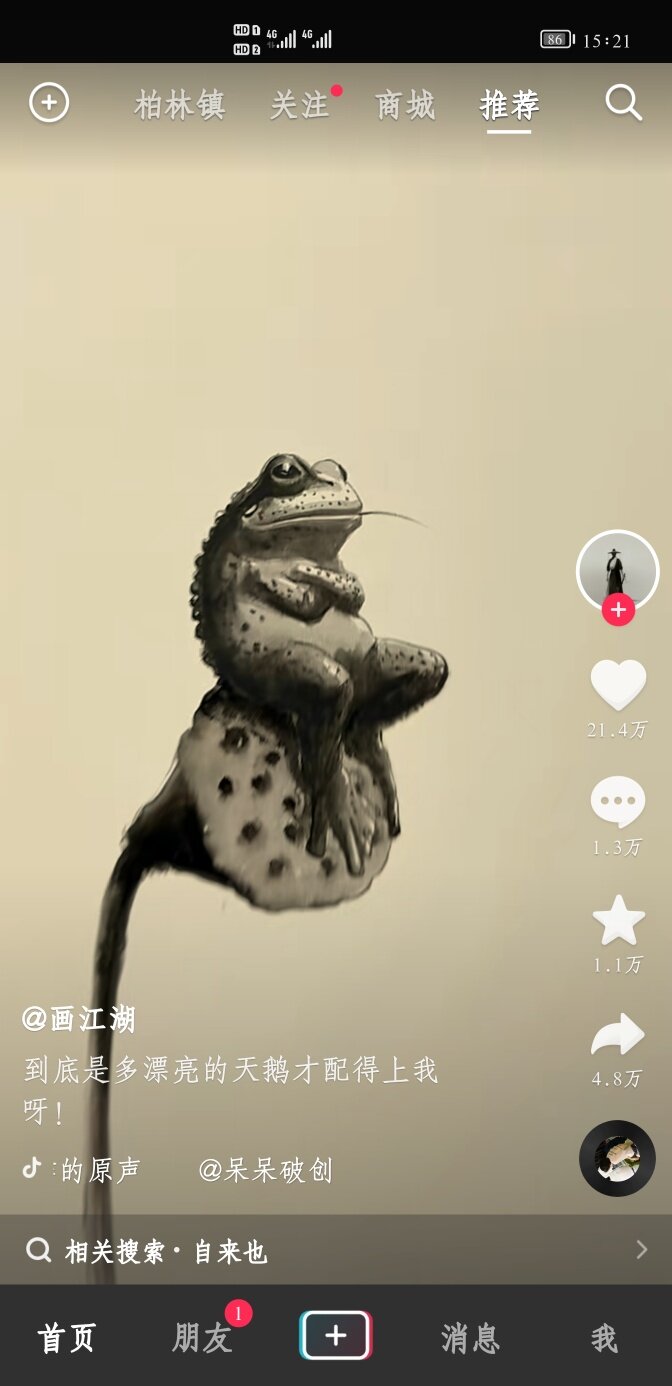Open the search magnifier icon
Image resolution: width=672 pixels, height=1386 pixels.
pos(623,103)
